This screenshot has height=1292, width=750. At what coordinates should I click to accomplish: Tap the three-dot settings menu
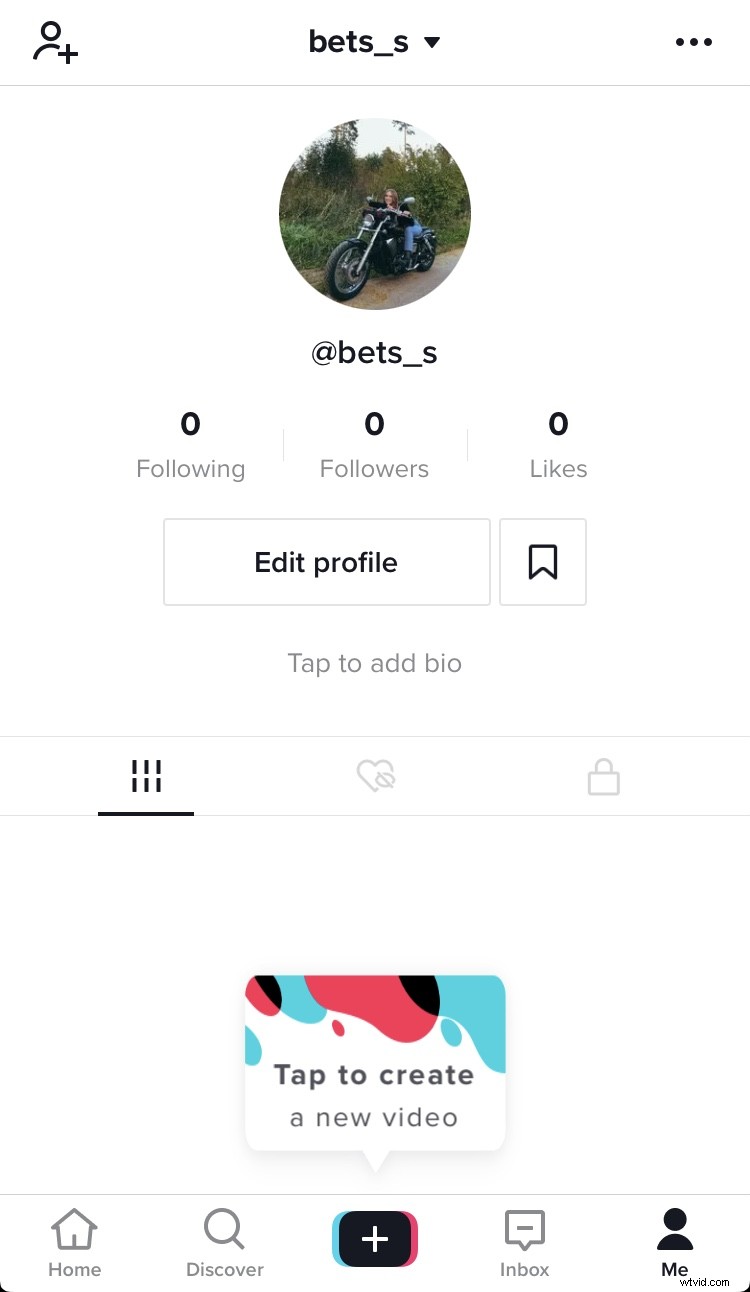pos(694,42)
